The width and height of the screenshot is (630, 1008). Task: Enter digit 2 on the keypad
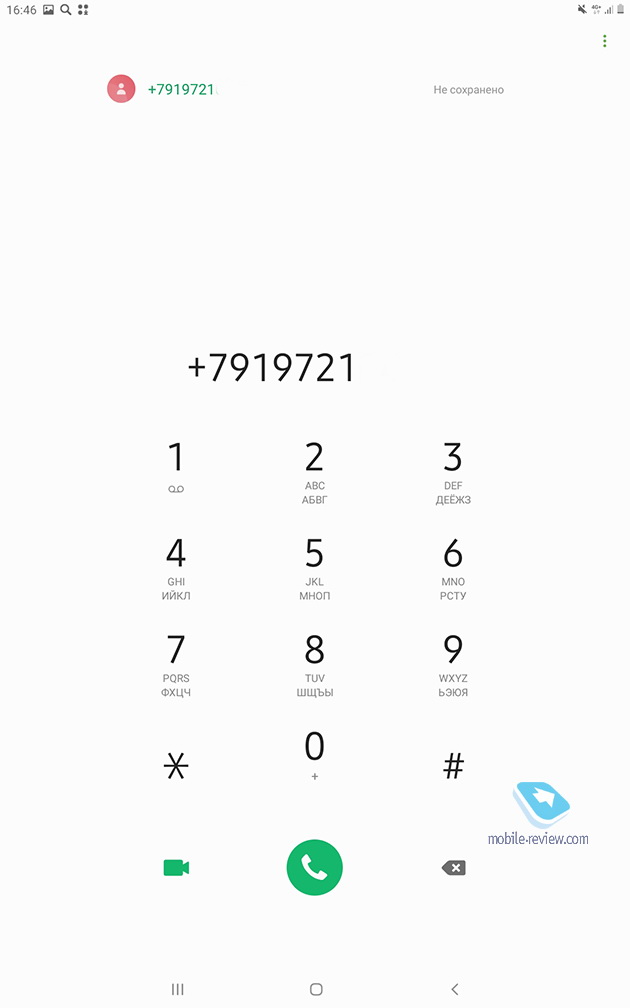click(x=314, y=468)
